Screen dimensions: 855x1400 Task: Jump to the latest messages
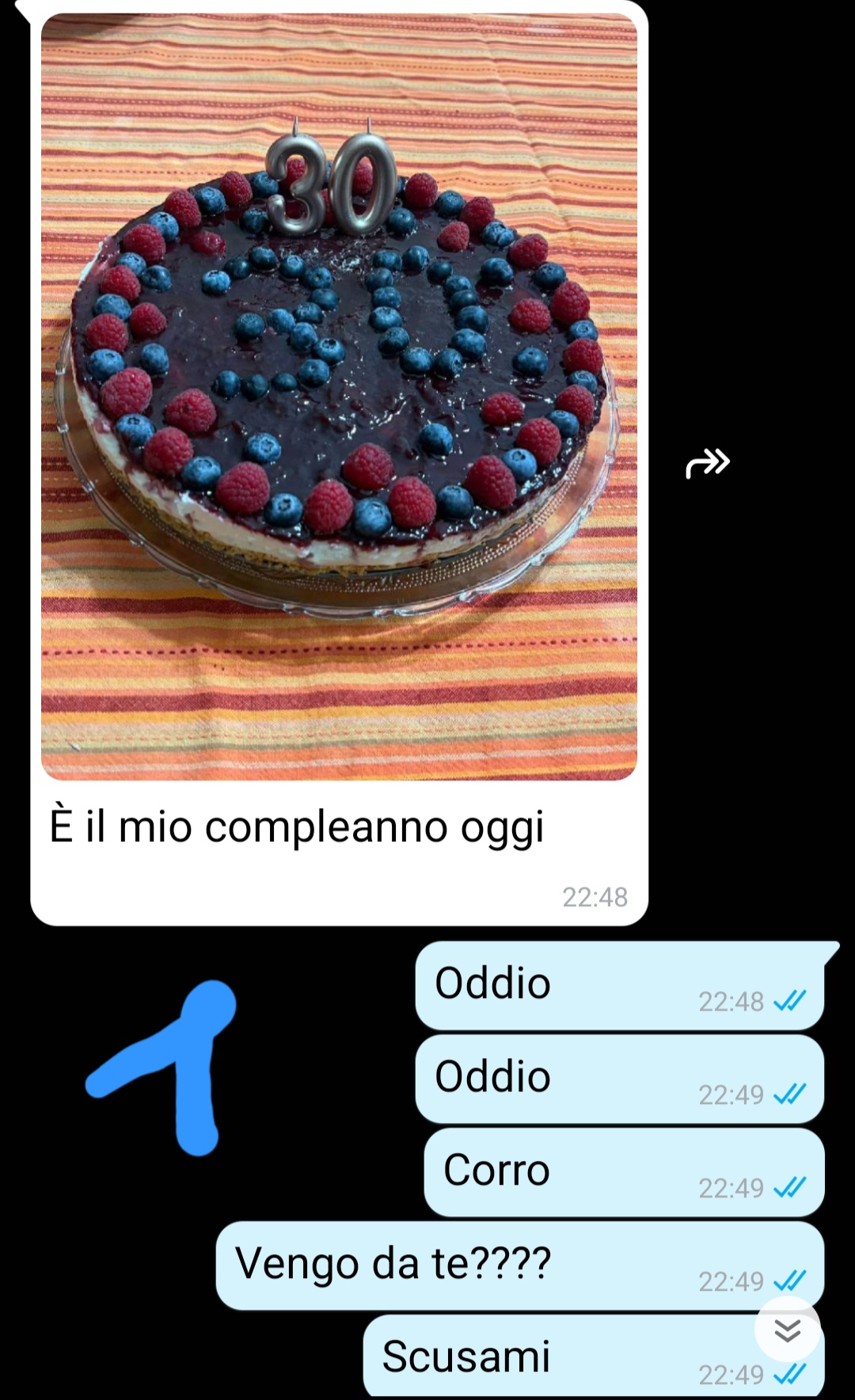coord(787,1330)
